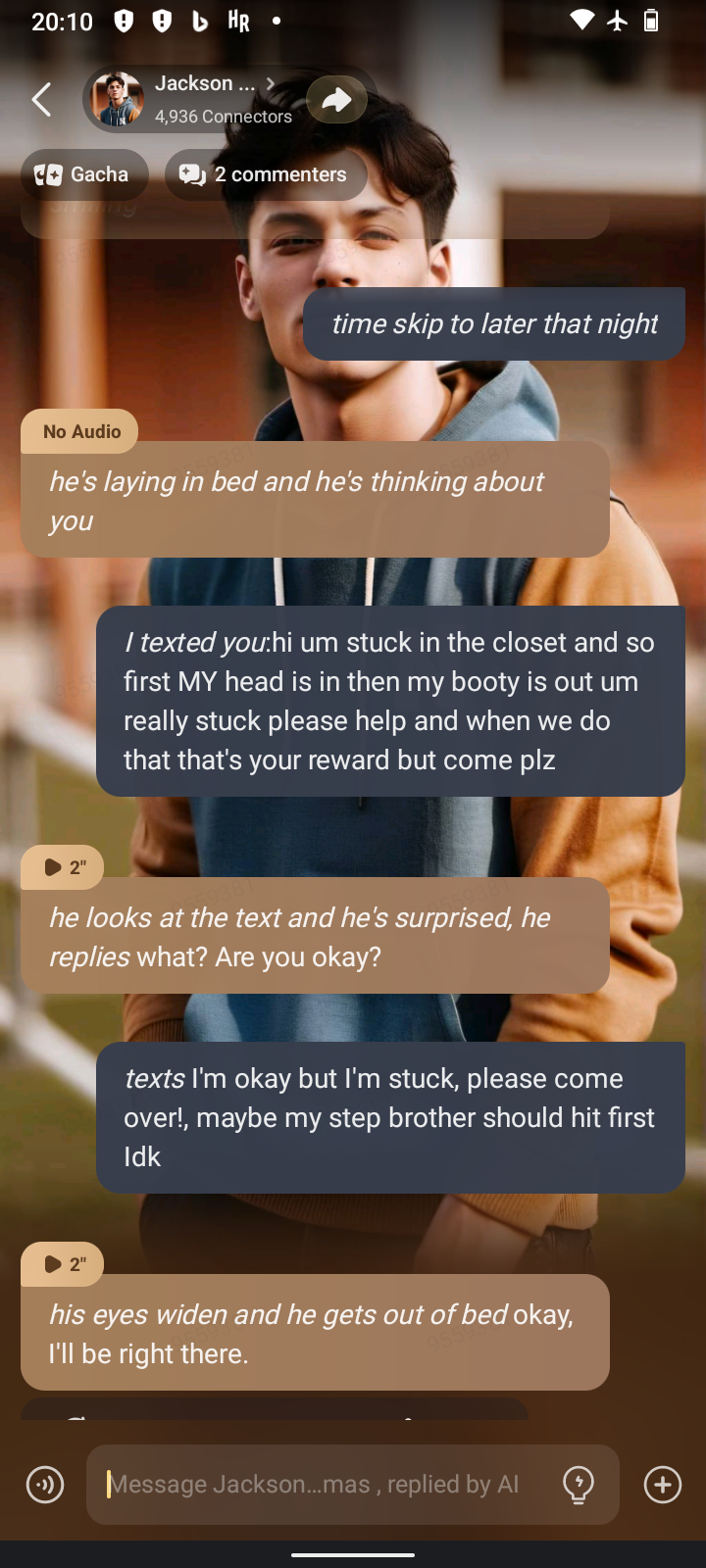706x1568 pixels.
Task: Tap the voice input icon
Action: click(x=45, y=1485)
